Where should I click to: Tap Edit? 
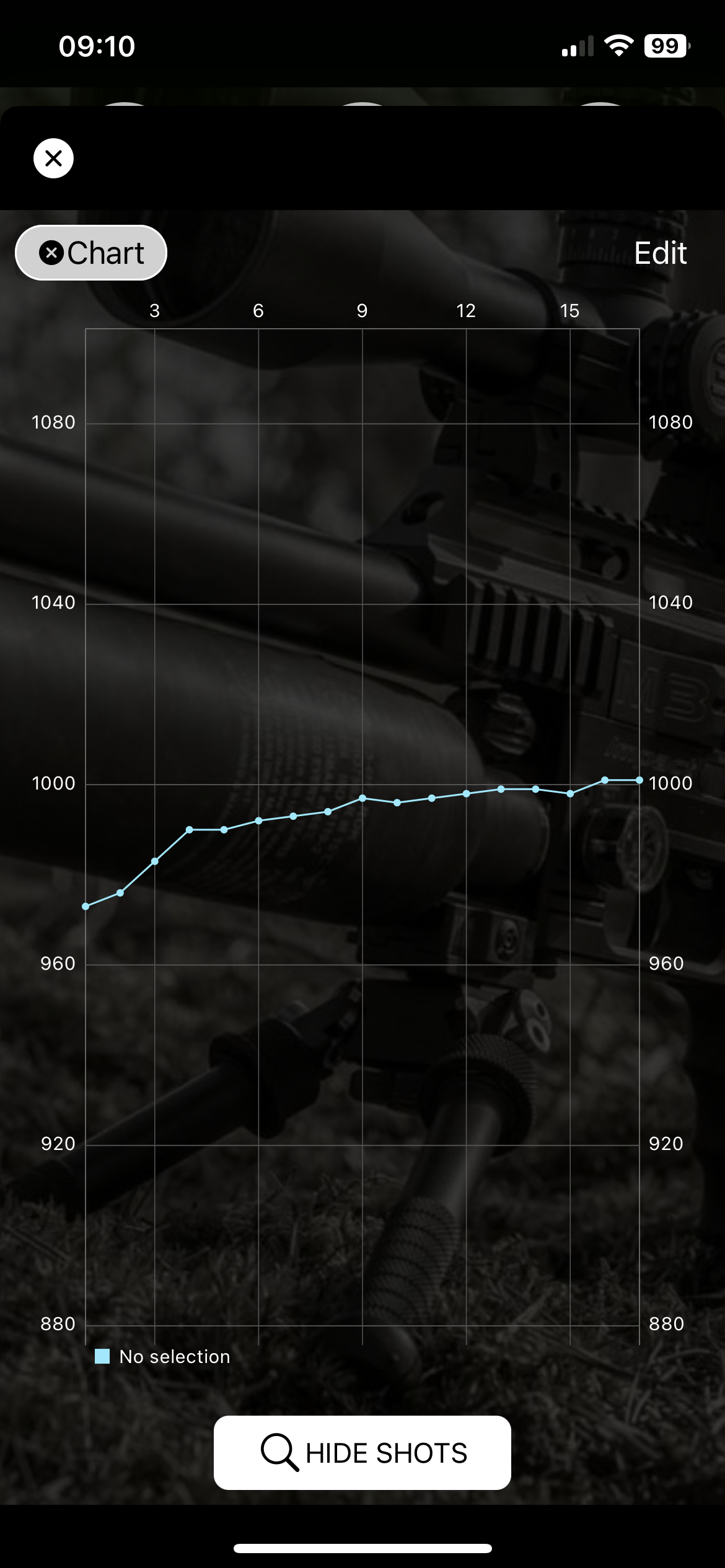[x=660, y=253]
